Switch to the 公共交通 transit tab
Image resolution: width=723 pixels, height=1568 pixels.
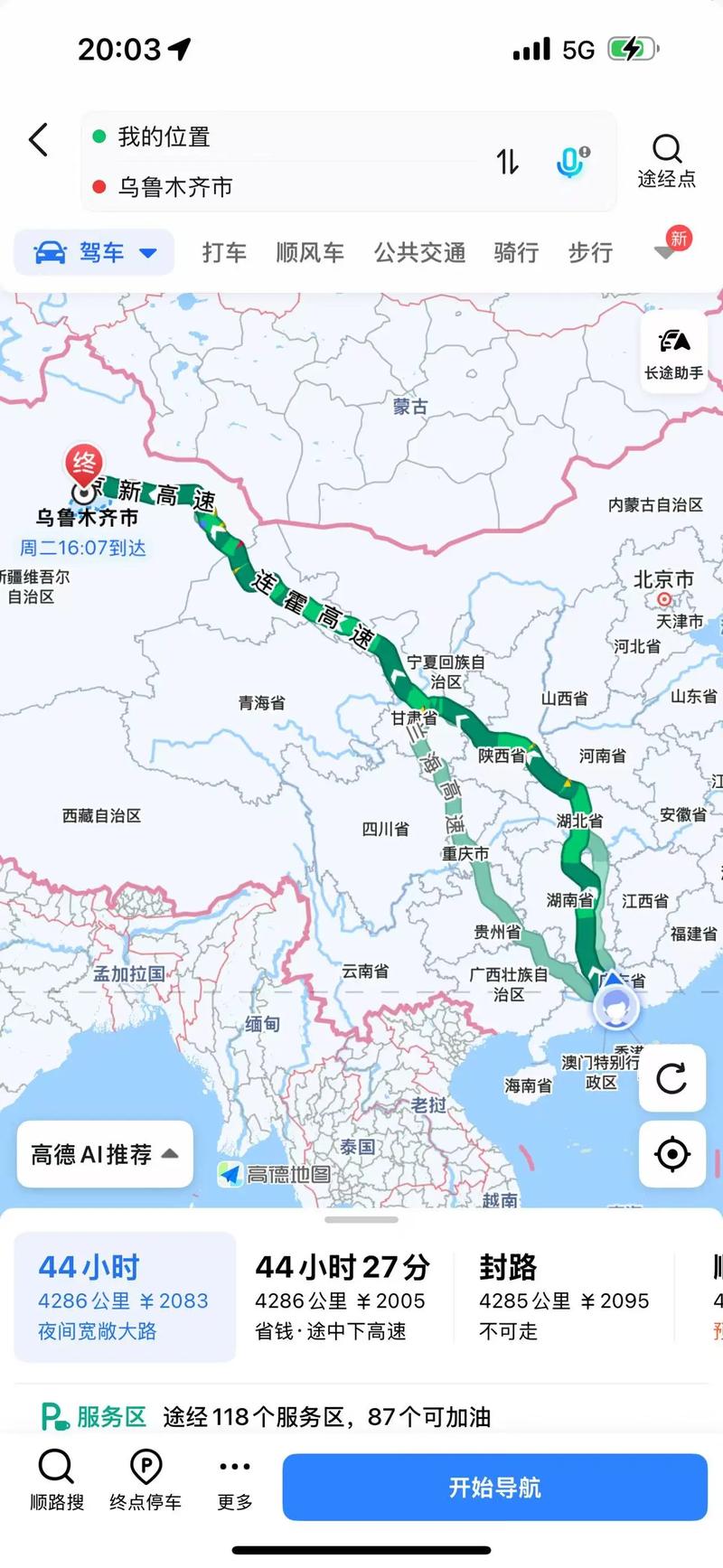[418, 252]
